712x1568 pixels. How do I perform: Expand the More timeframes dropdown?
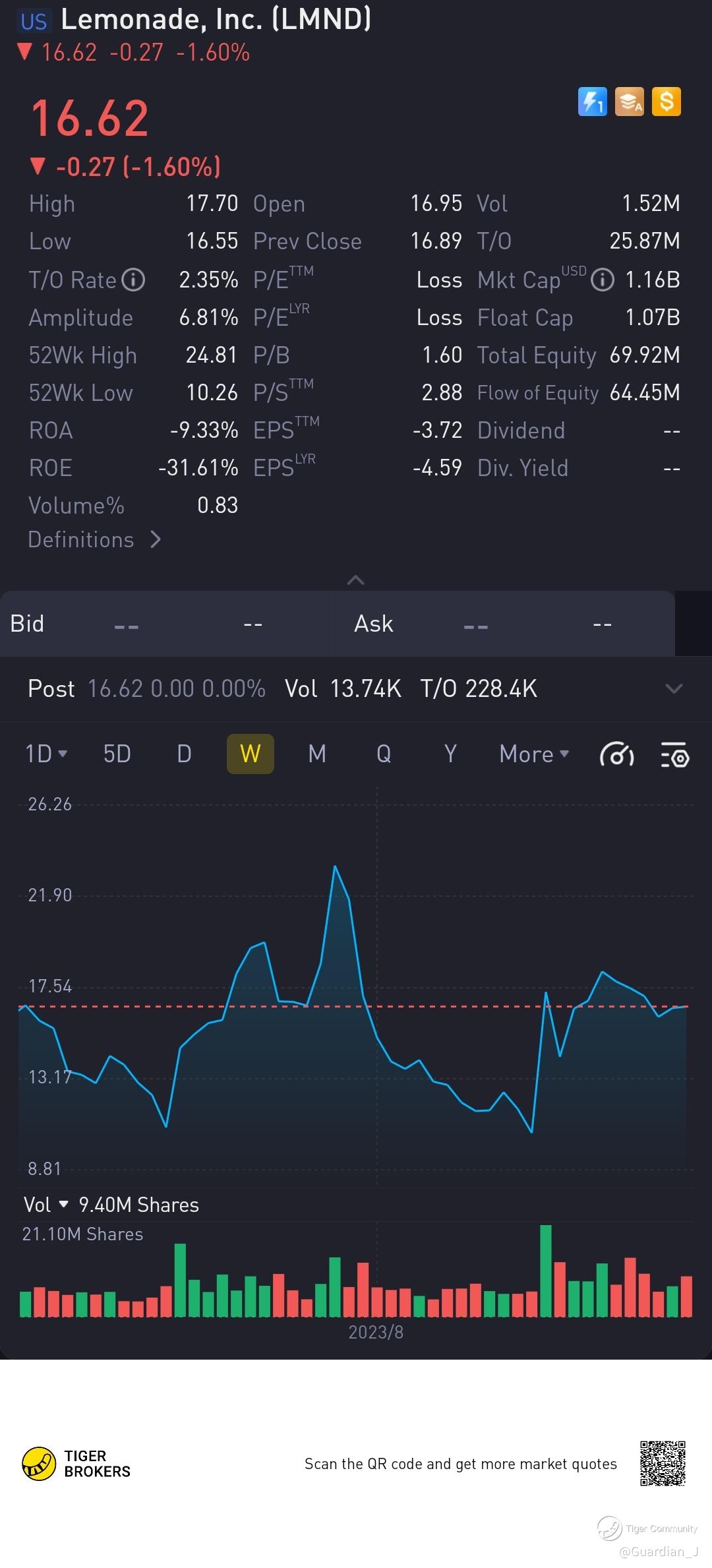point(534,754)
